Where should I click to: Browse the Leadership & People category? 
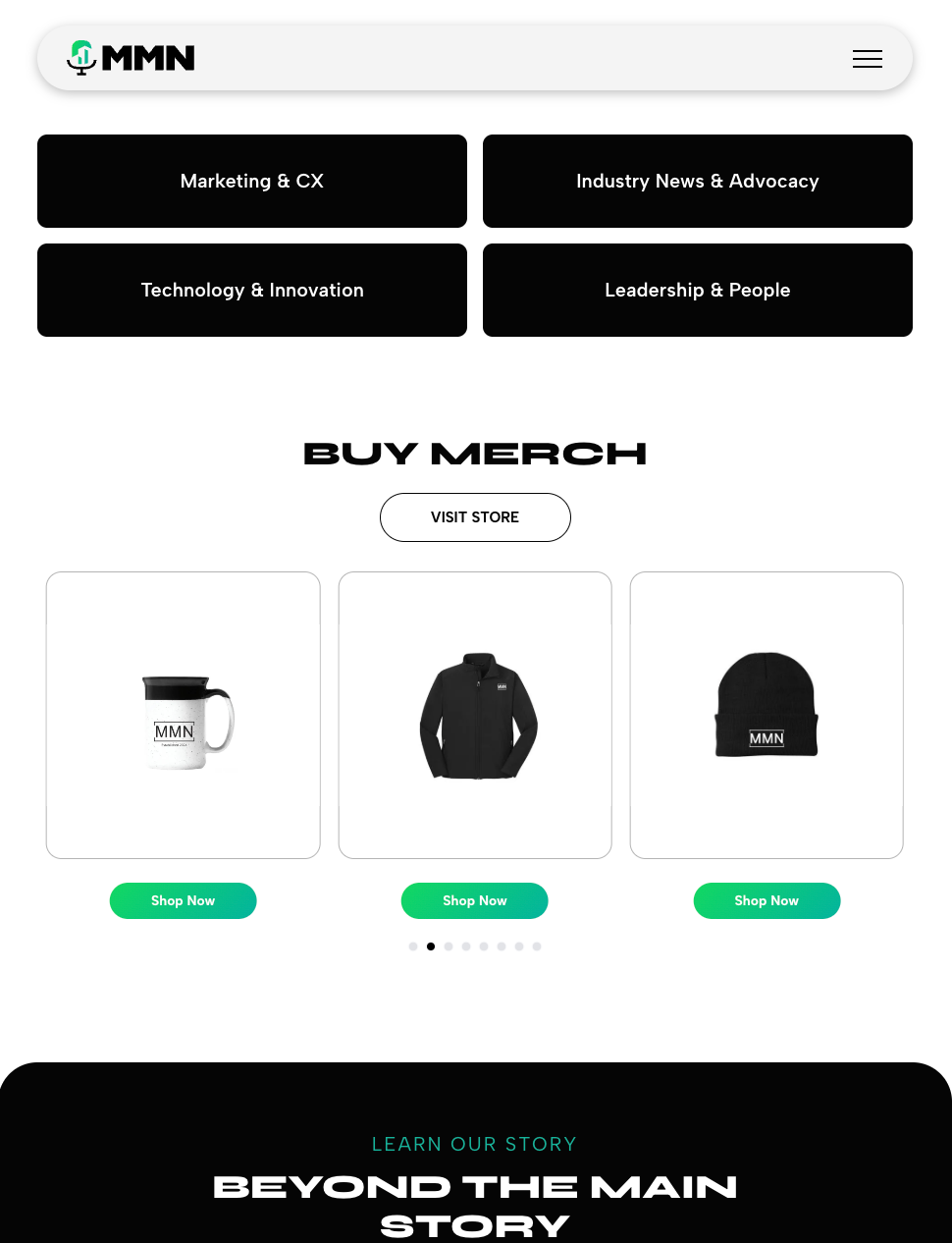pos(697,291)
